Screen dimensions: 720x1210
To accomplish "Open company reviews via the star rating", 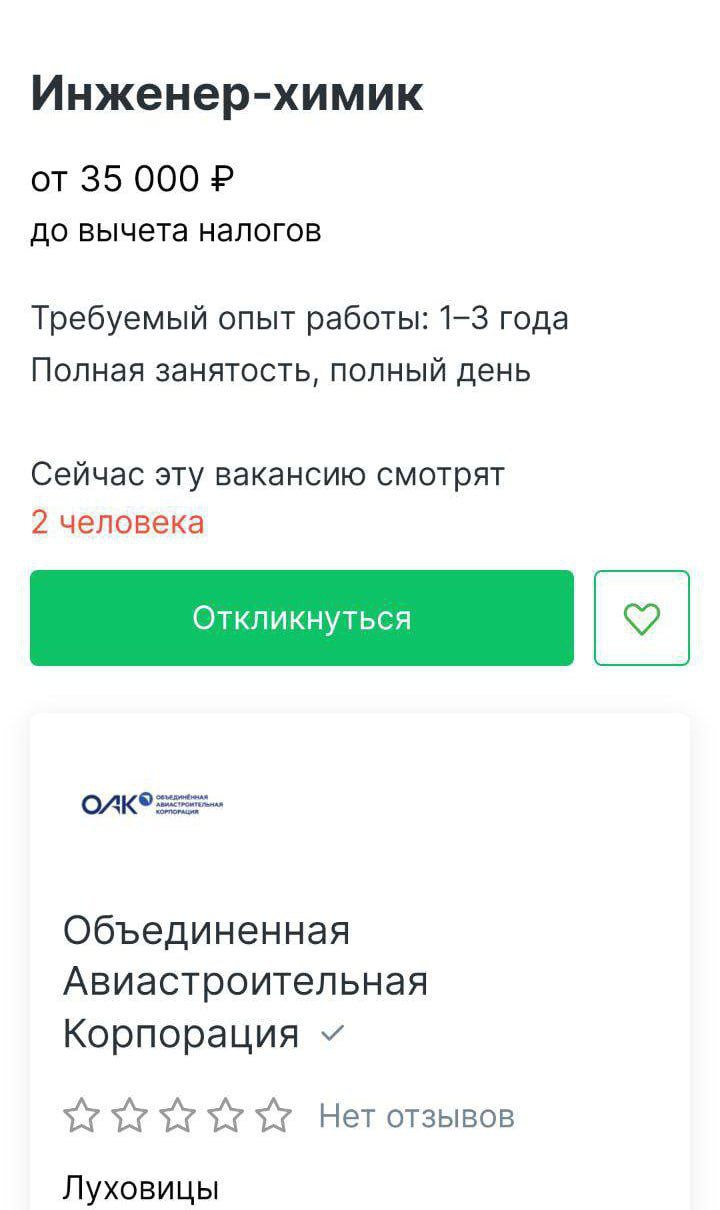I will [177, 1115].
